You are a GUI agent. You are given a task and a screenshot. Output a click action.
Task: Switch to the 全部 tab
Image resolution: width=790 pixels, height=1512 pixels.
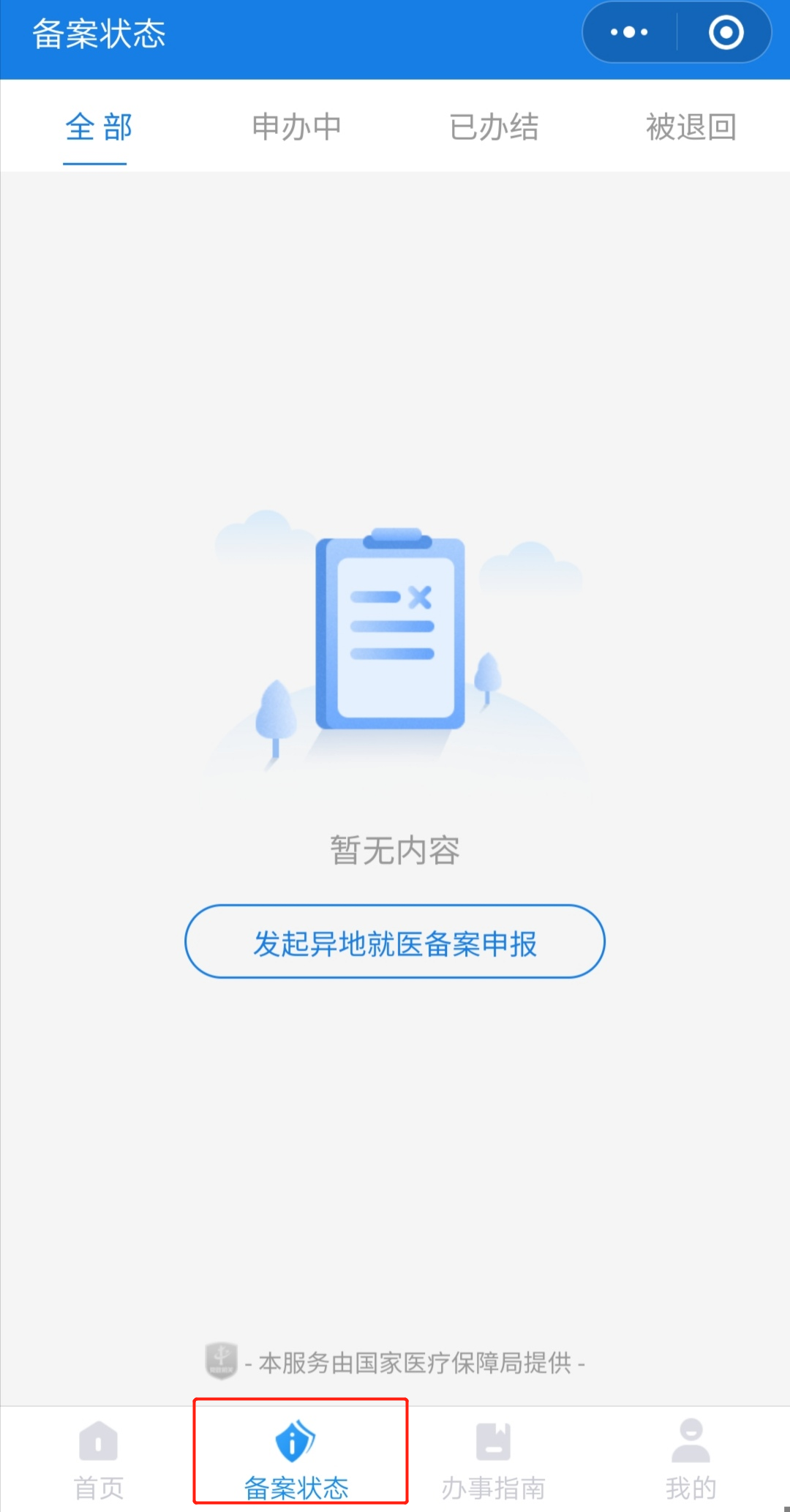(x=98, y=127)
